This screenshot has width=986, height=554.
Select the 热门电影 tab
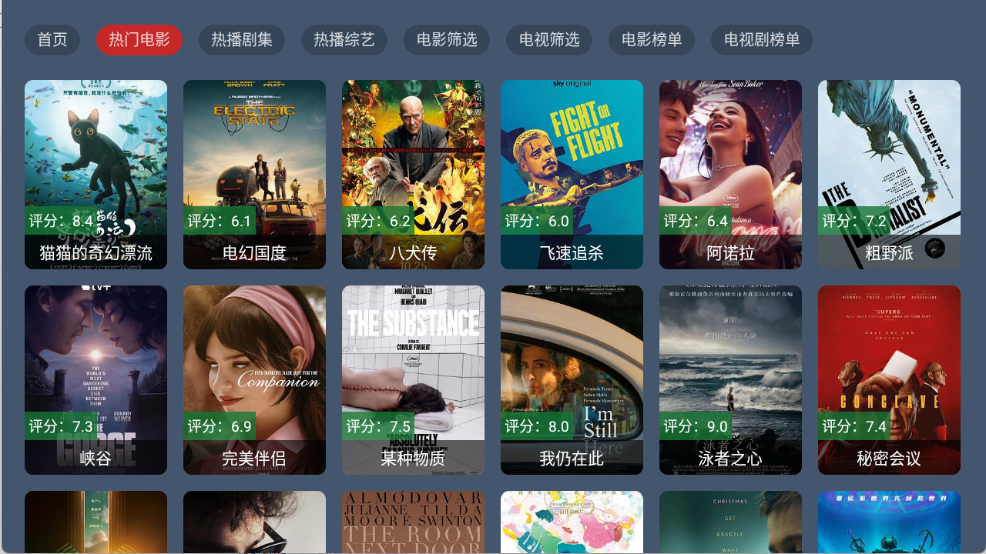(139, 40)
